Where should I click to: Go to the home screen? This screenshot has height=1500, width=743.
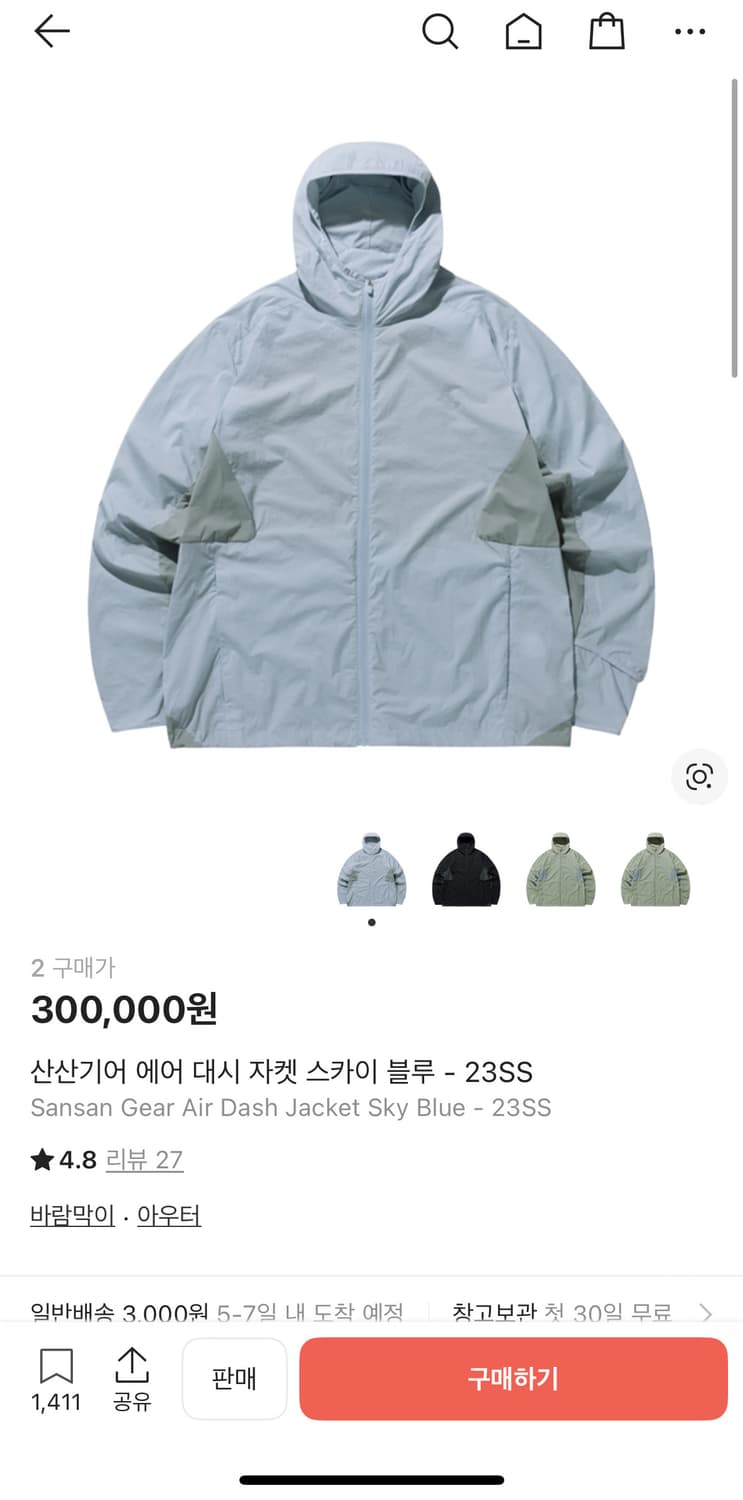click(x=523, y=31)
